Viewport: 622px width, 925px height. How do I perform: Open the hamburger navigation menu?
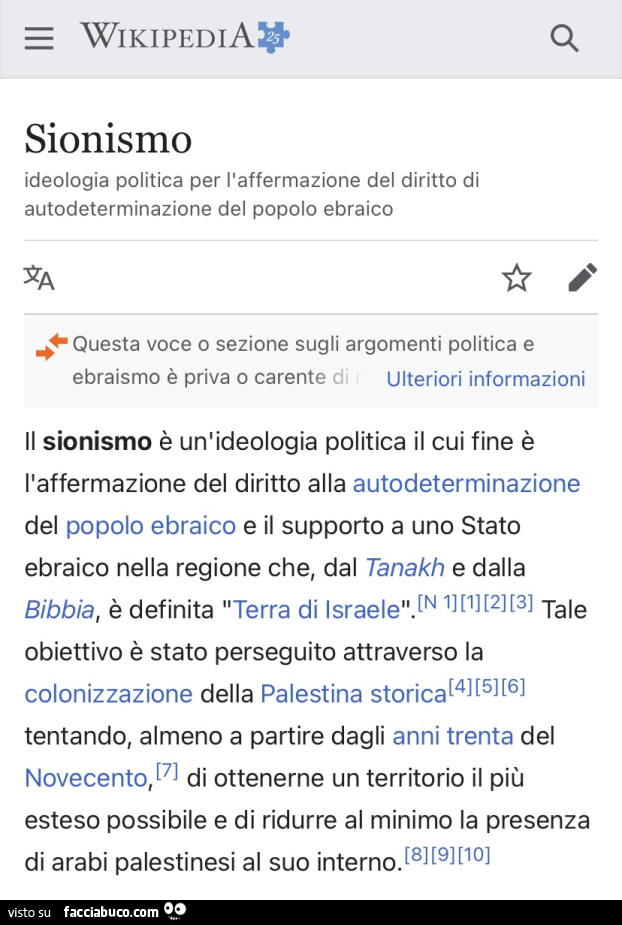click(39, 38)
